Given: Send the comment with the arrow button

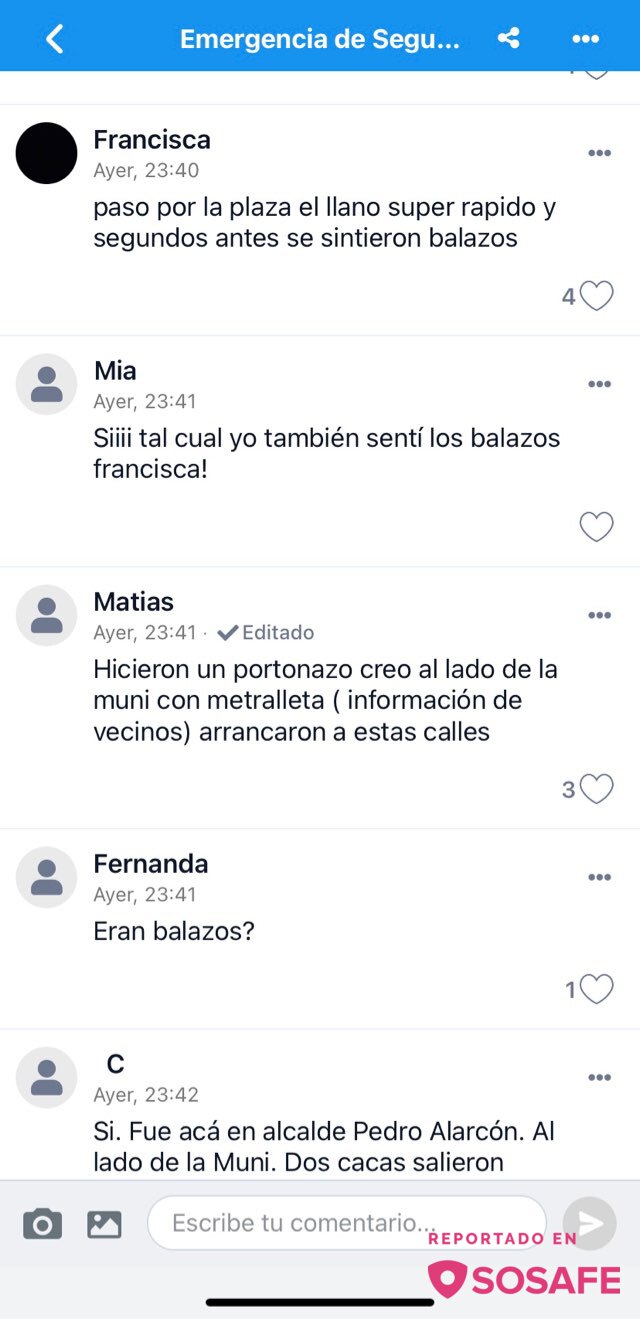Looking at the screenshot, I should point(589,1223).
